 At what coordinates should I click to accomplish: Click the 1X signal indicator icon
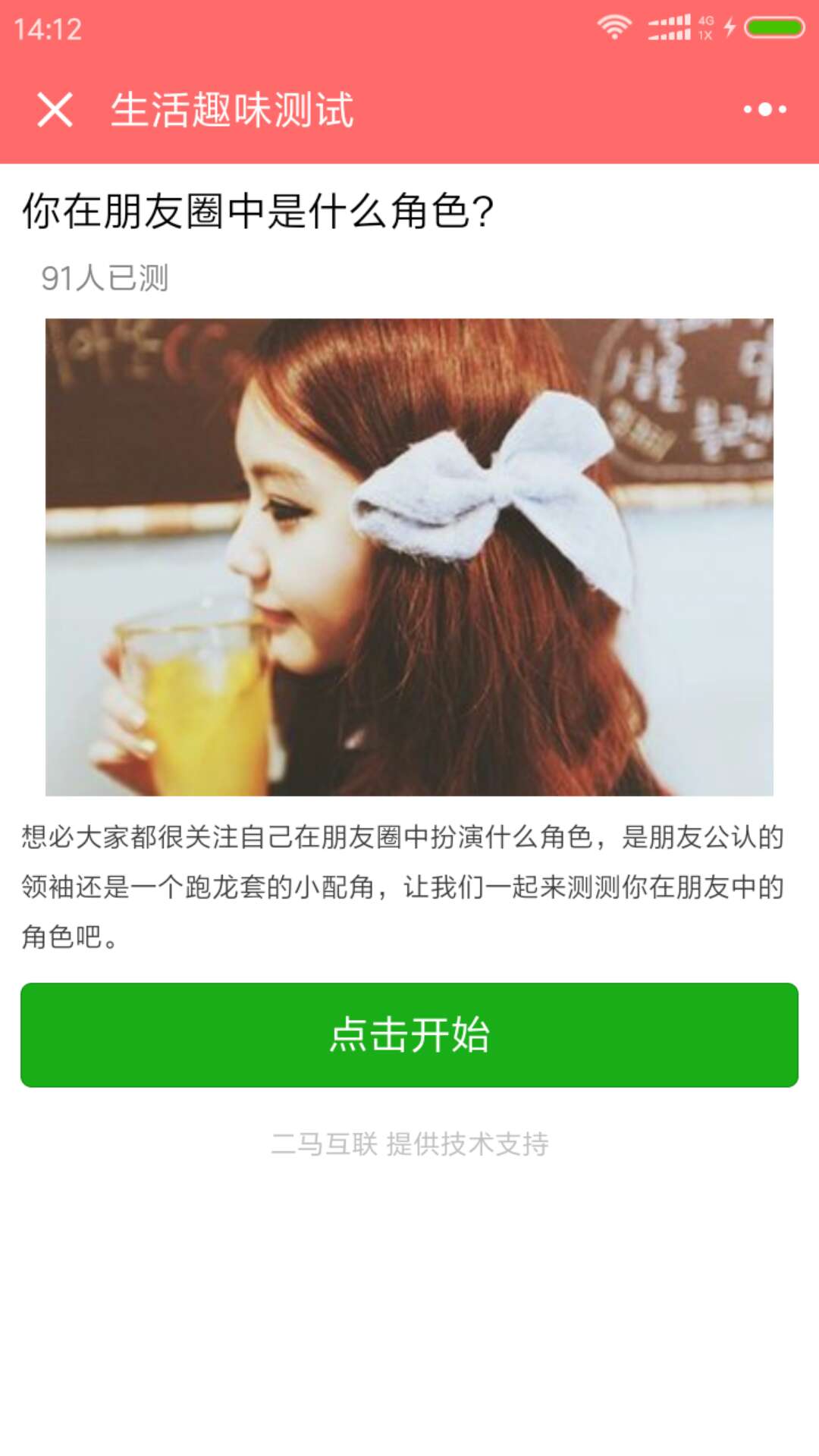(704, 33)
